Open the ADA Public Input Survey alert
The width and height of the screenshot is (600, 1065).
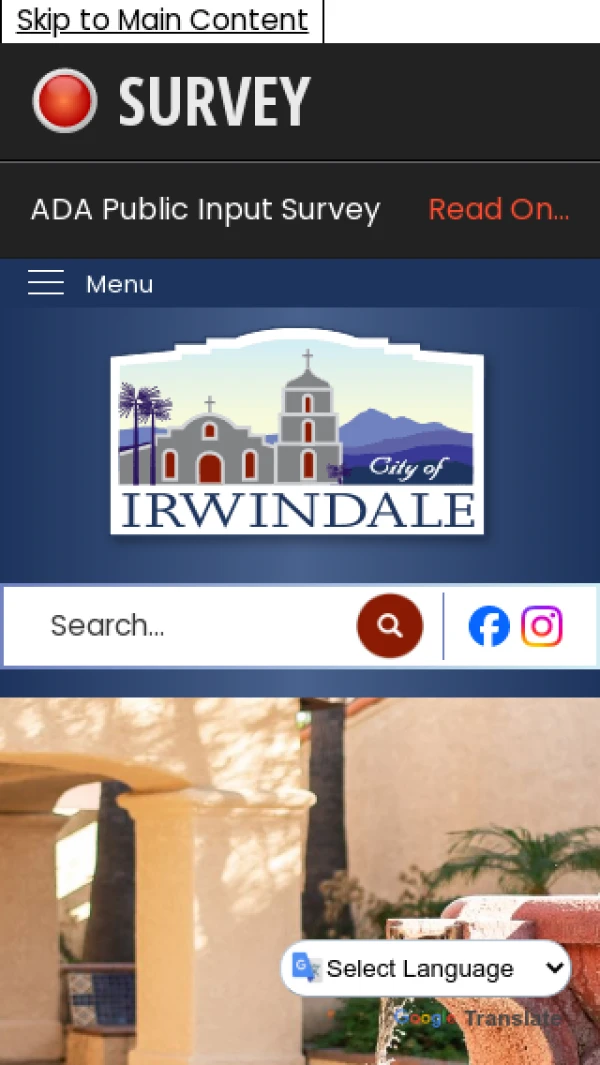coord(205,209)
